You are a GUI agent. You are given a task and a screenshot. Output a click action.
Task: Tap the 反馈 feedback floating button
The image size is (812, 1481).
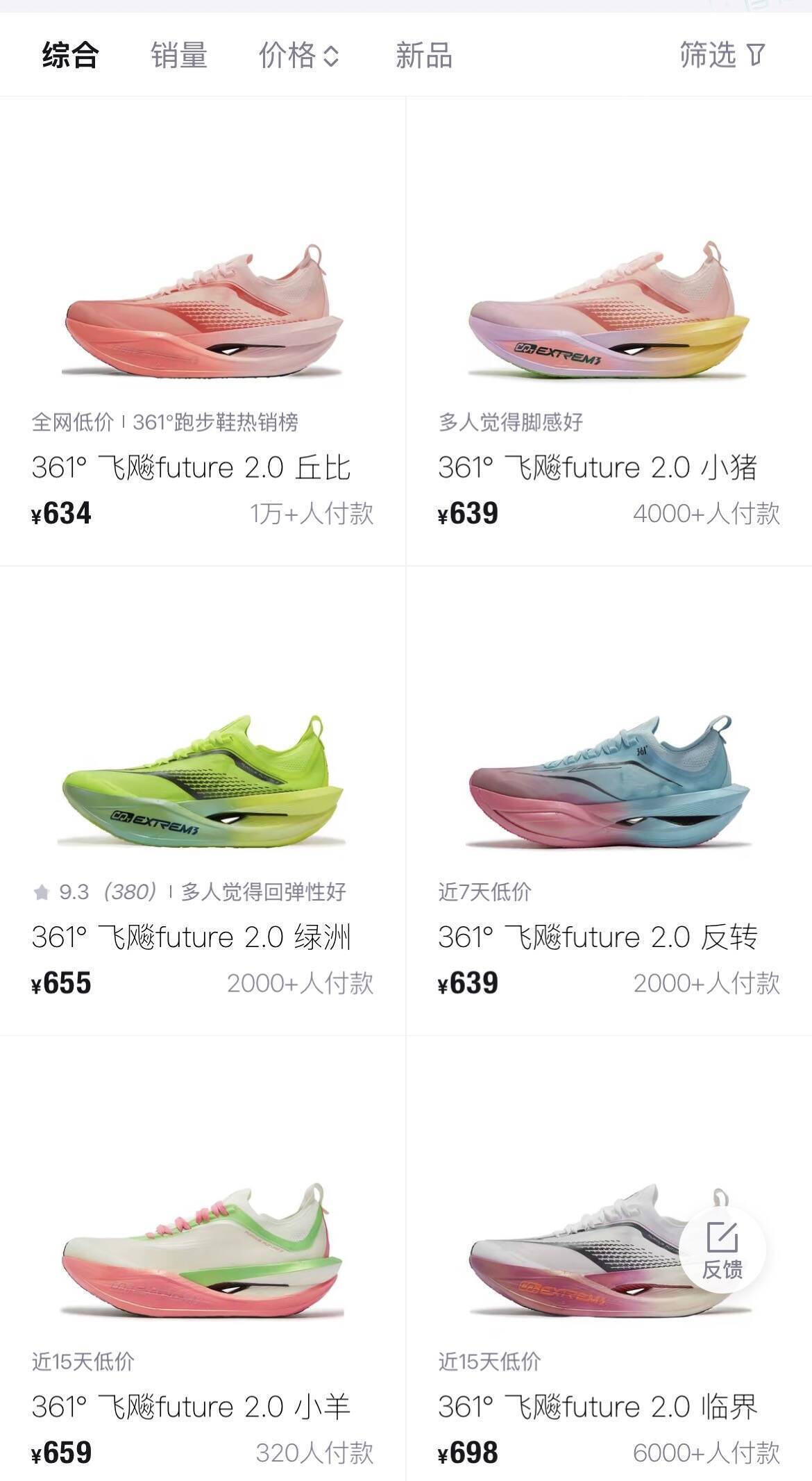click(722, 1250)
